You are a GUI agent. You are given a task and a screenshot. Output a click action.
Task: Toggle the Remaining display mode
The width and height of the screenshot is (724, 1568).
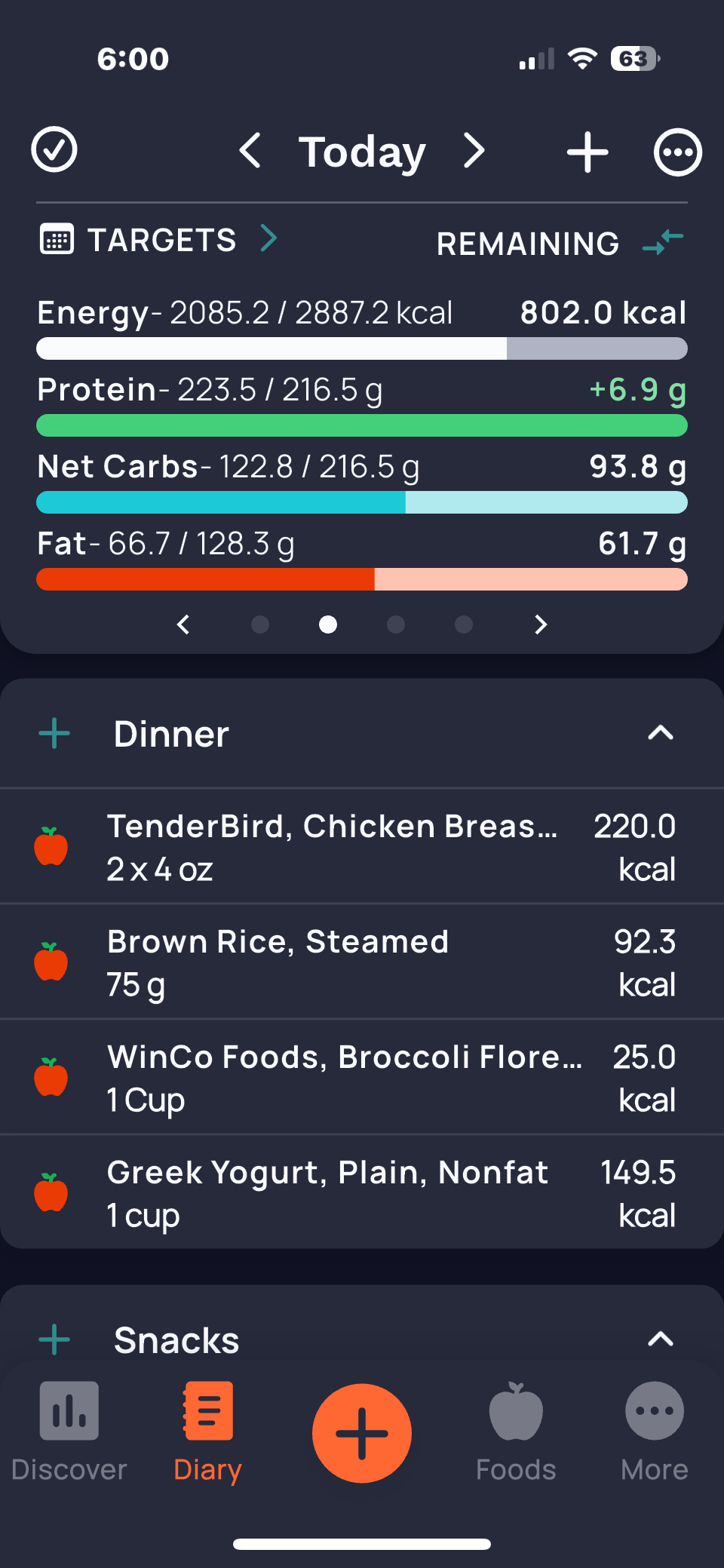(x=662, y=242)
